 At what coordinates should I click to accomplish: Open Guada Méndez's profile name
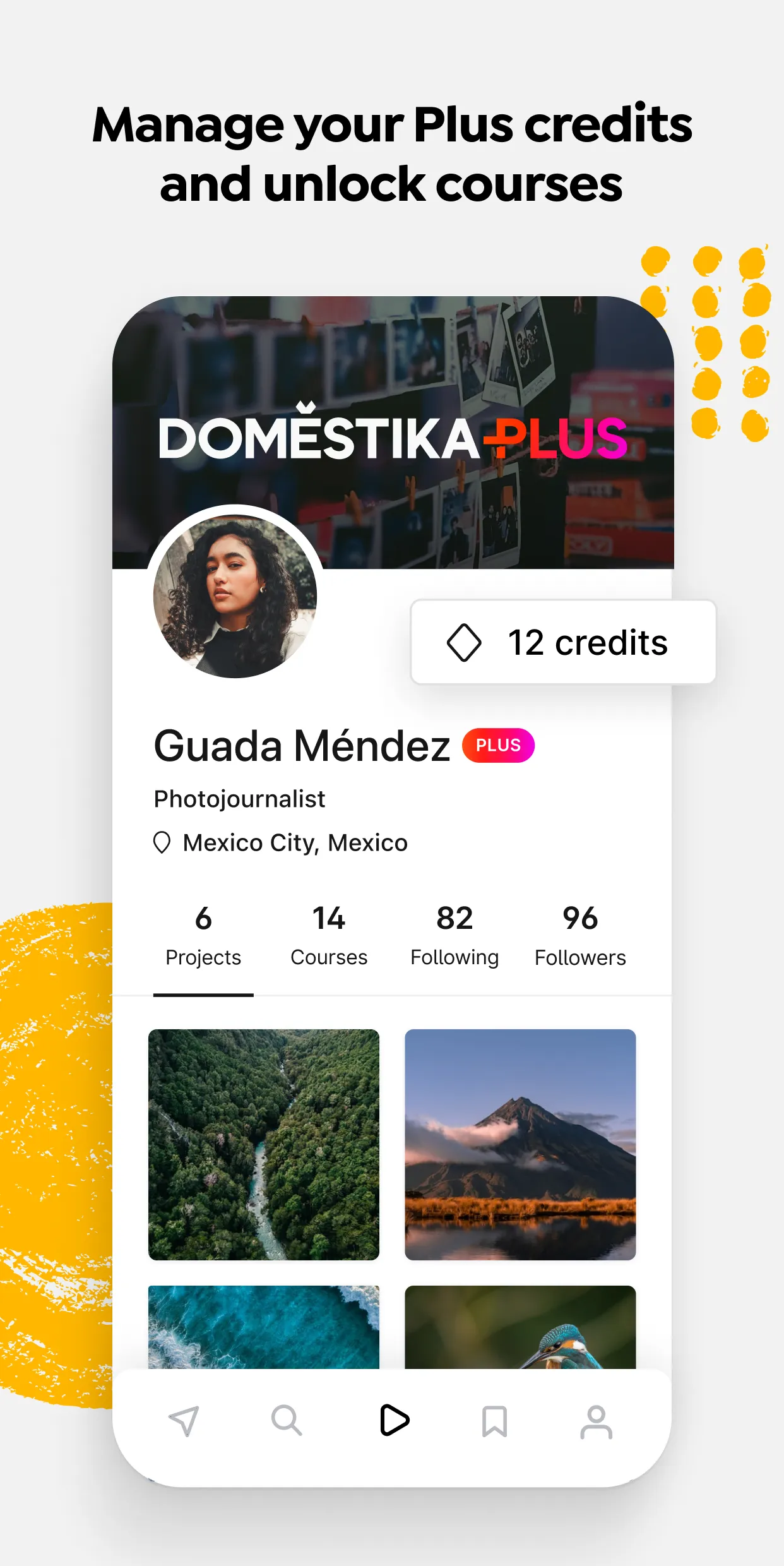click(x=302, y=747)
